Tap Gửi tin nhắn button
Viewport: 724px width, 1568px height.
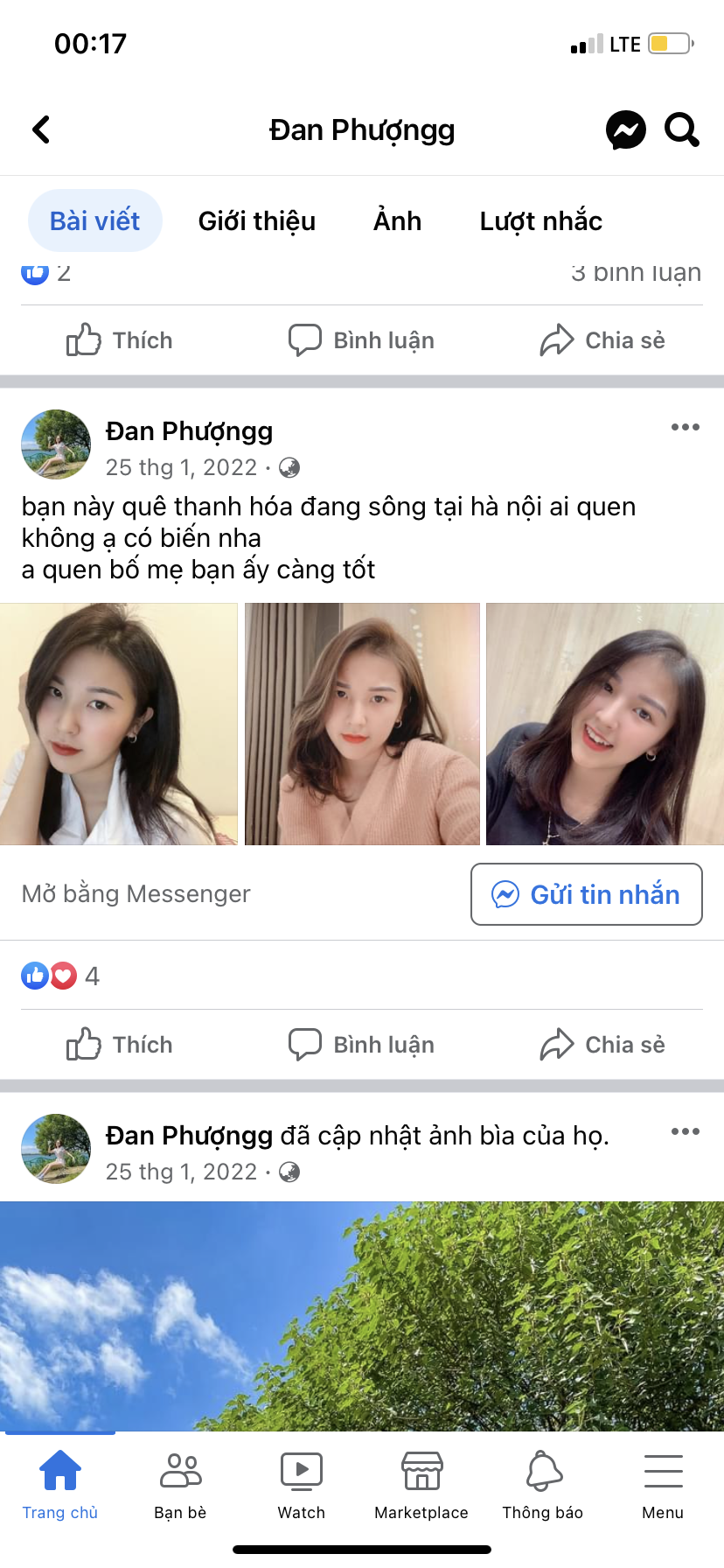pos(586,894)
